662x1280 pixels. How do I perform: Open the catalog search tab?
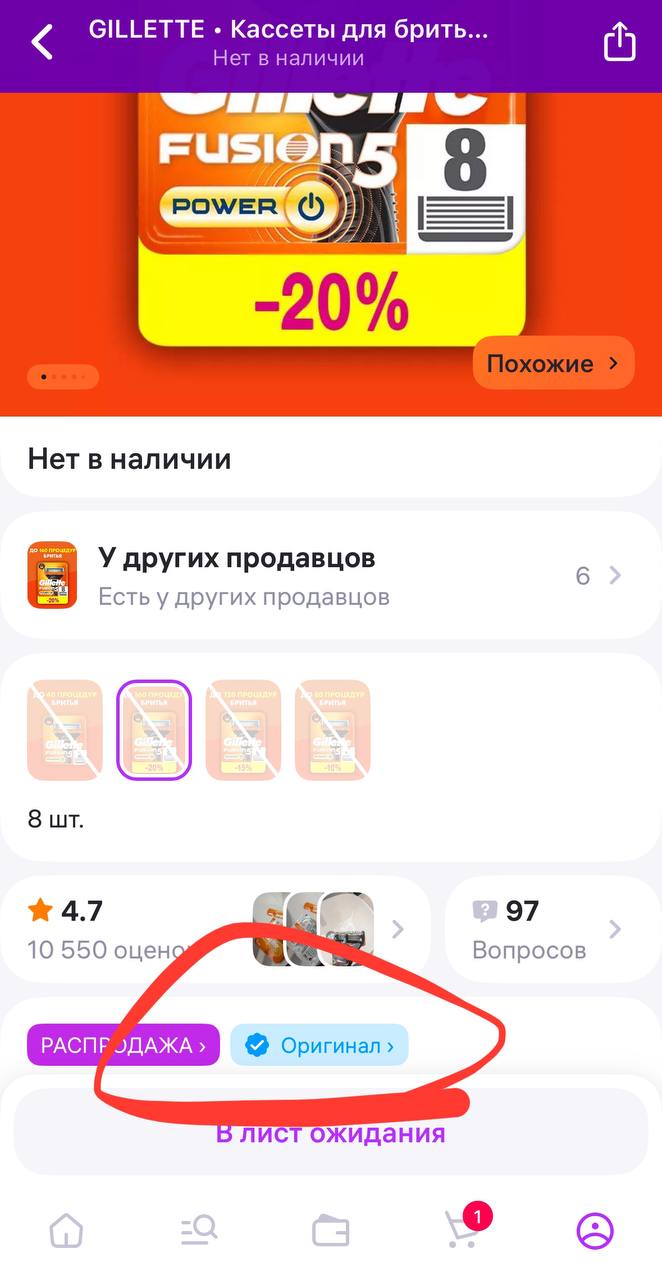click(x=198, y=1230)
